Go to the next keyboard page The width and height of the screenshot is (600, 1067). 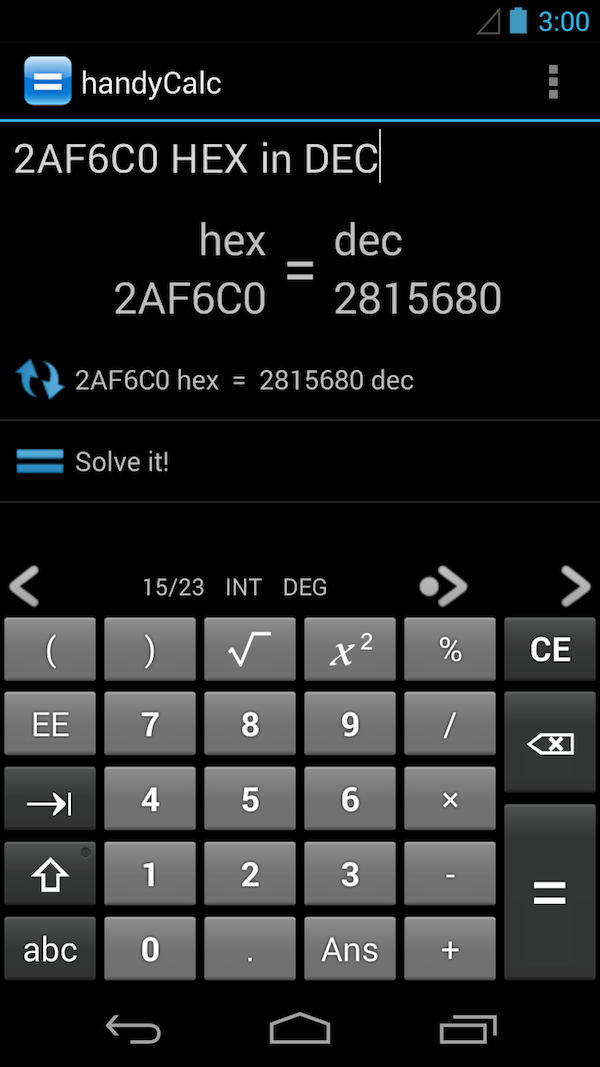pyautogui.click(x=575, y=587)
